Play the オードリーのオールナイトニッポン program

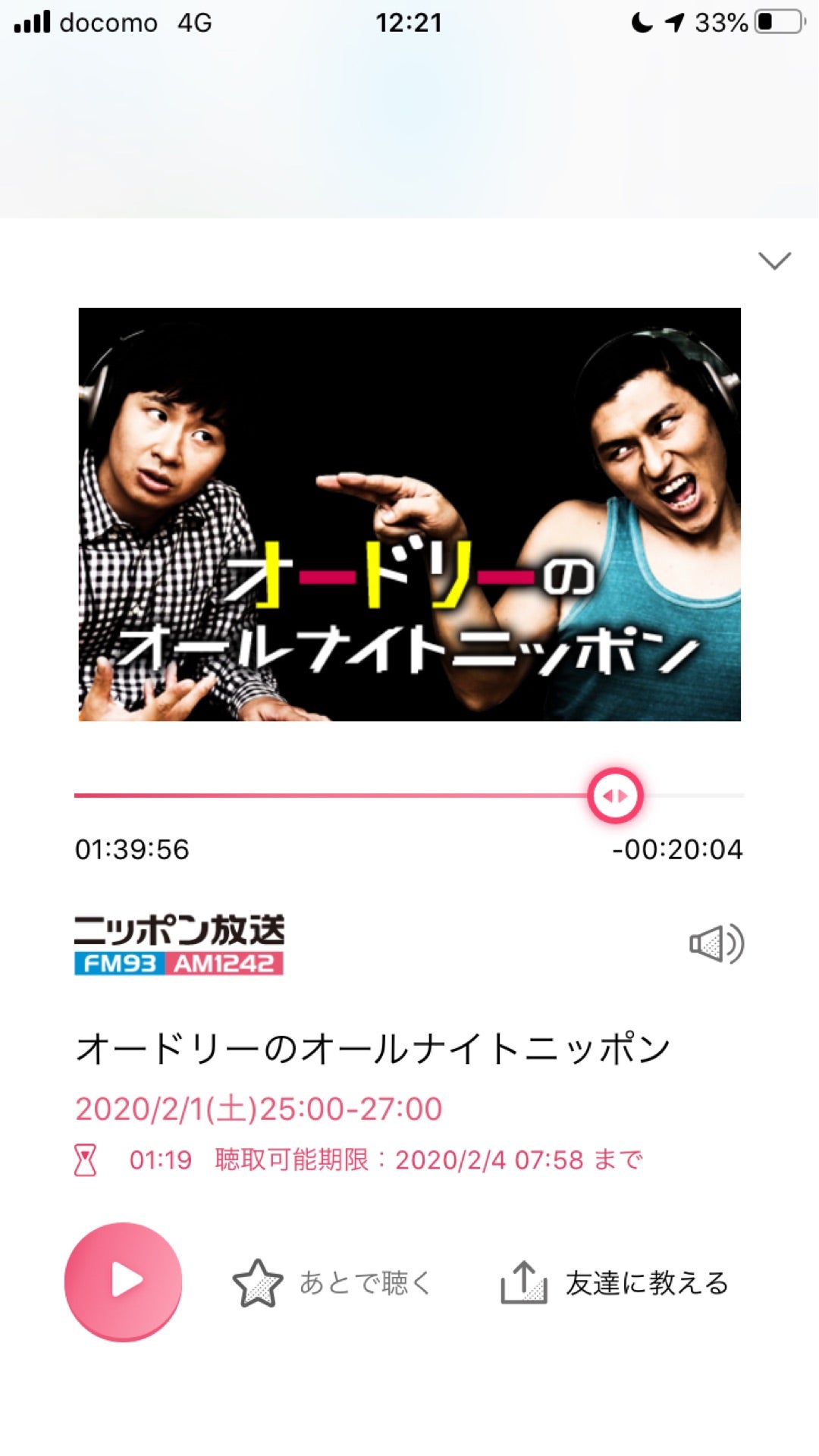pos(124,1282)
